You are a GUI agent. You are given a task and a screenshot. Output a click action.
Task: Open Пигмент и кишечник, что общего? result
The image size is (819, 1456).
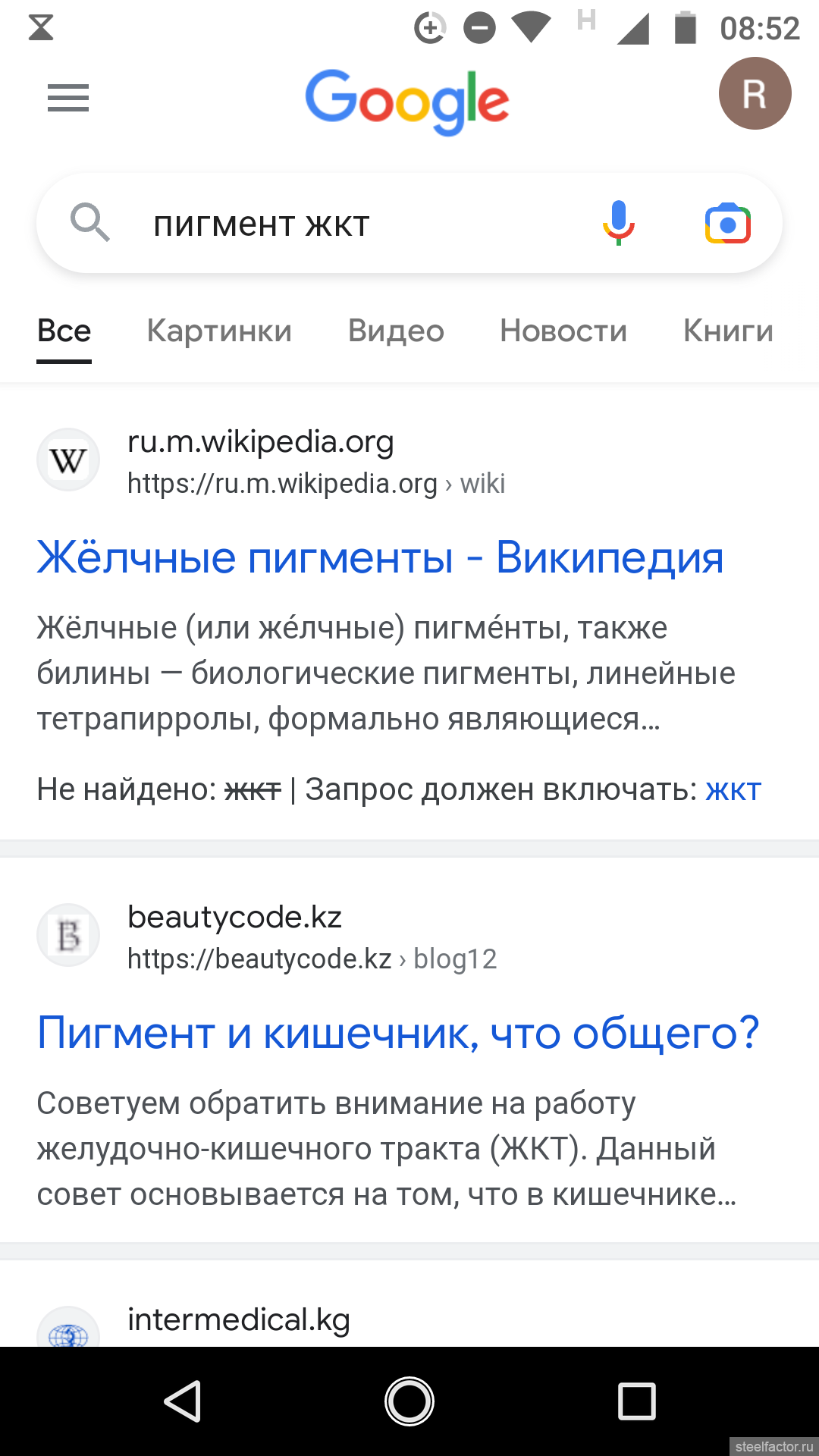point(398,1034)
